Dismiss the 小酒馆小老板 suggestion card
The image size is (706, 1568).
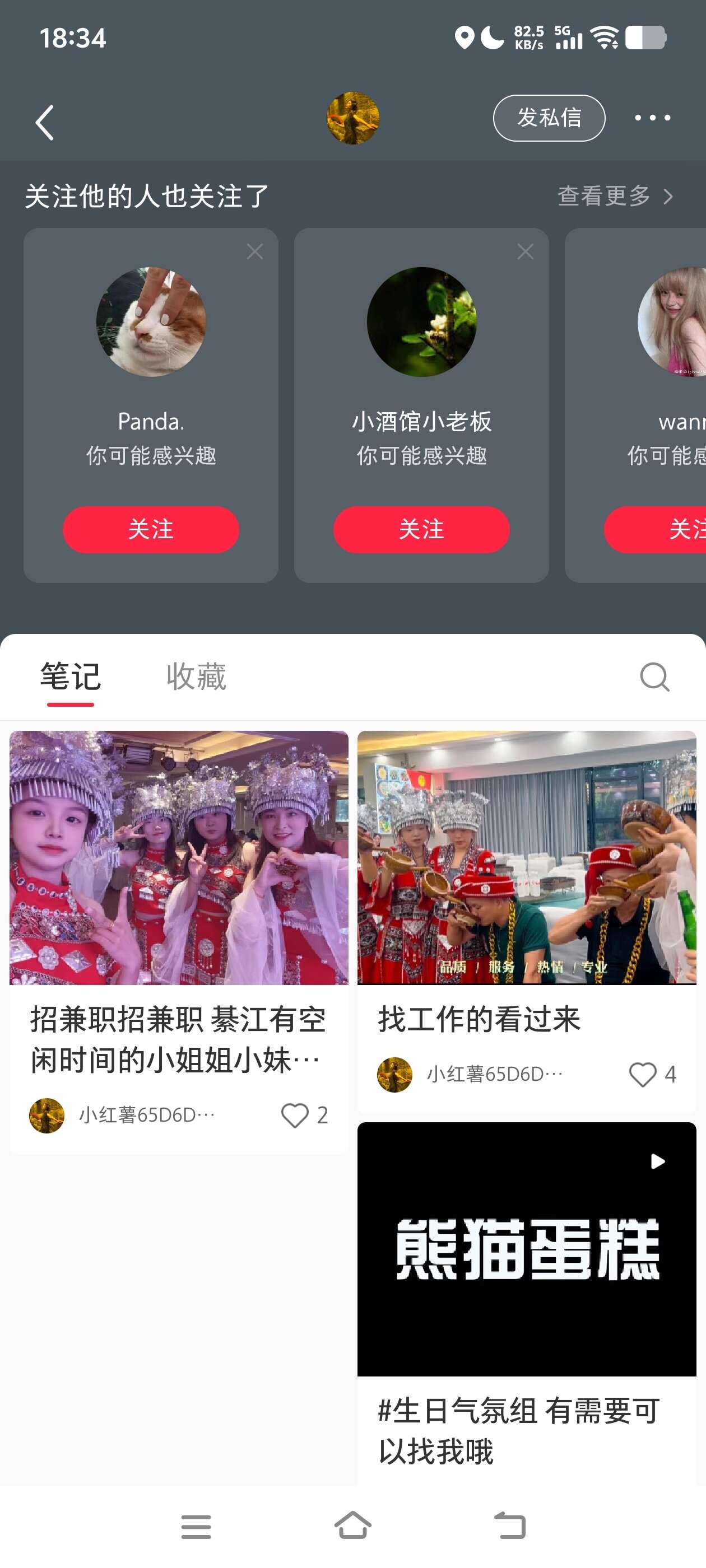(x=525, y=252)
